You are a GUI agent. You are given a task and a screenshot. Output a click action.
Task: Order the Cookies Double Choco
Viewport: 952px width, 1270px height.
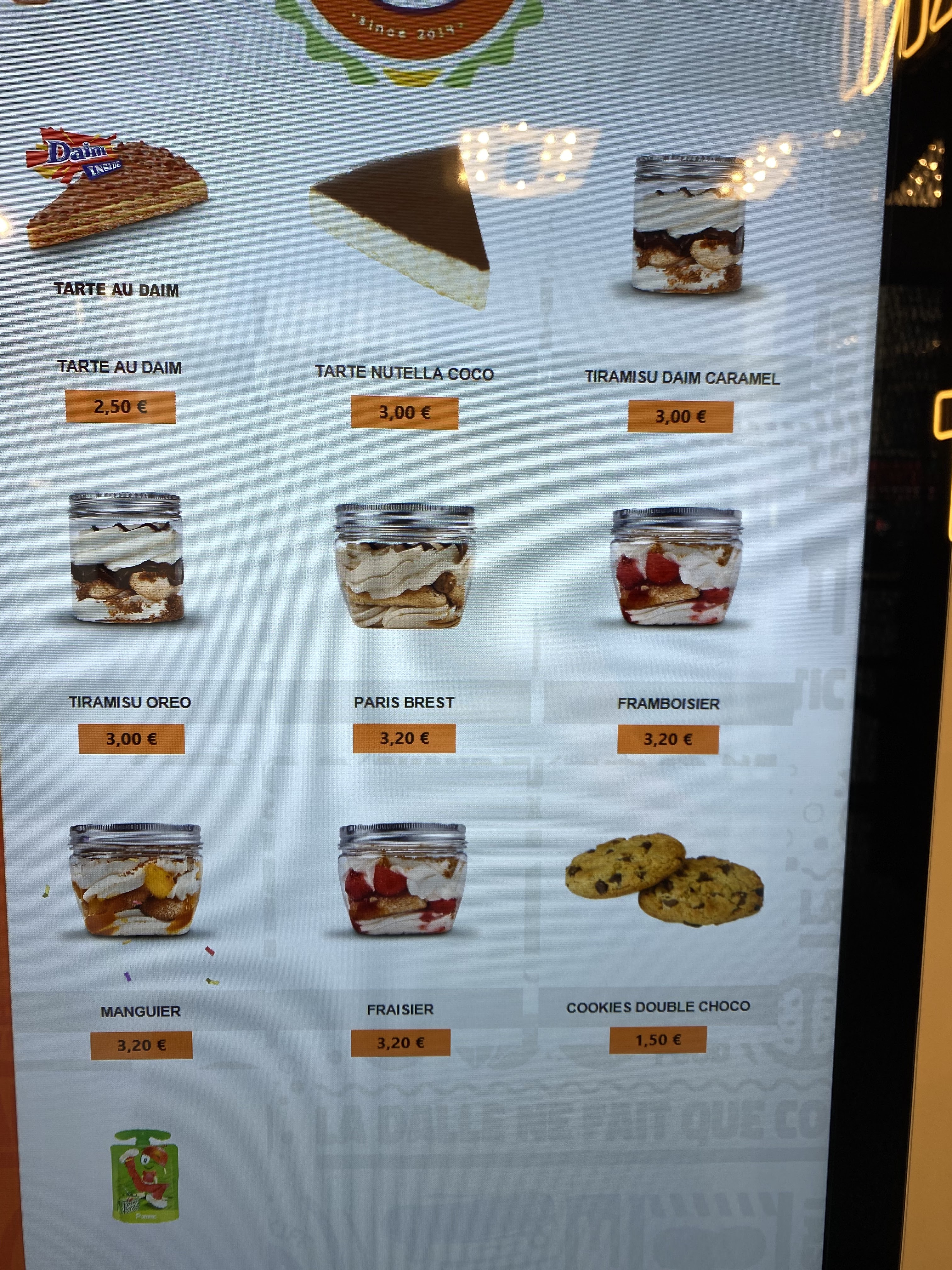tap(664, 878)
